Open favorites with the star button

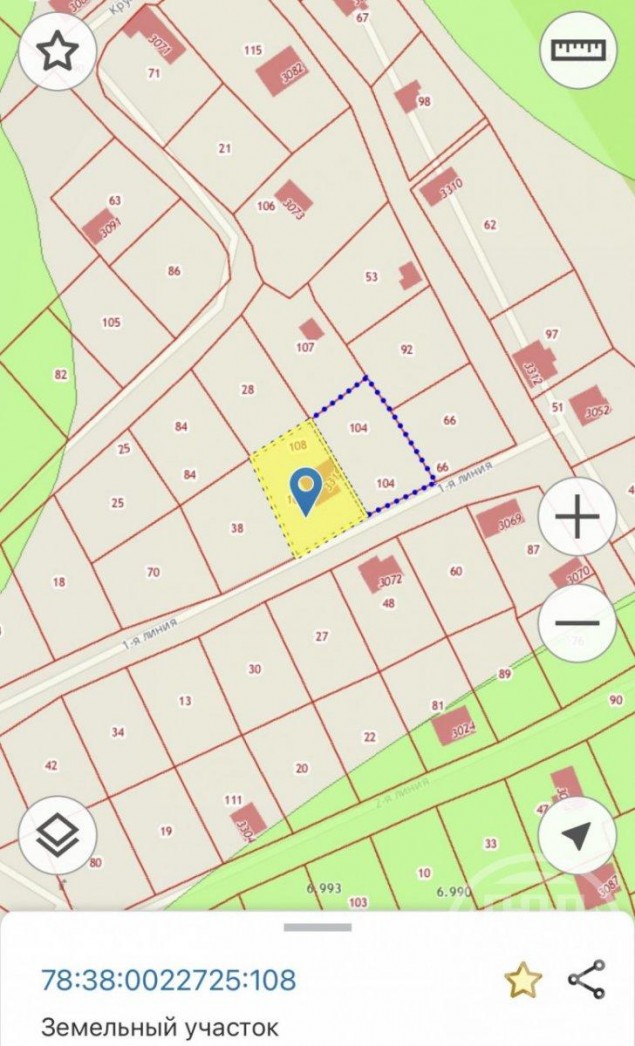click(58, 51)
